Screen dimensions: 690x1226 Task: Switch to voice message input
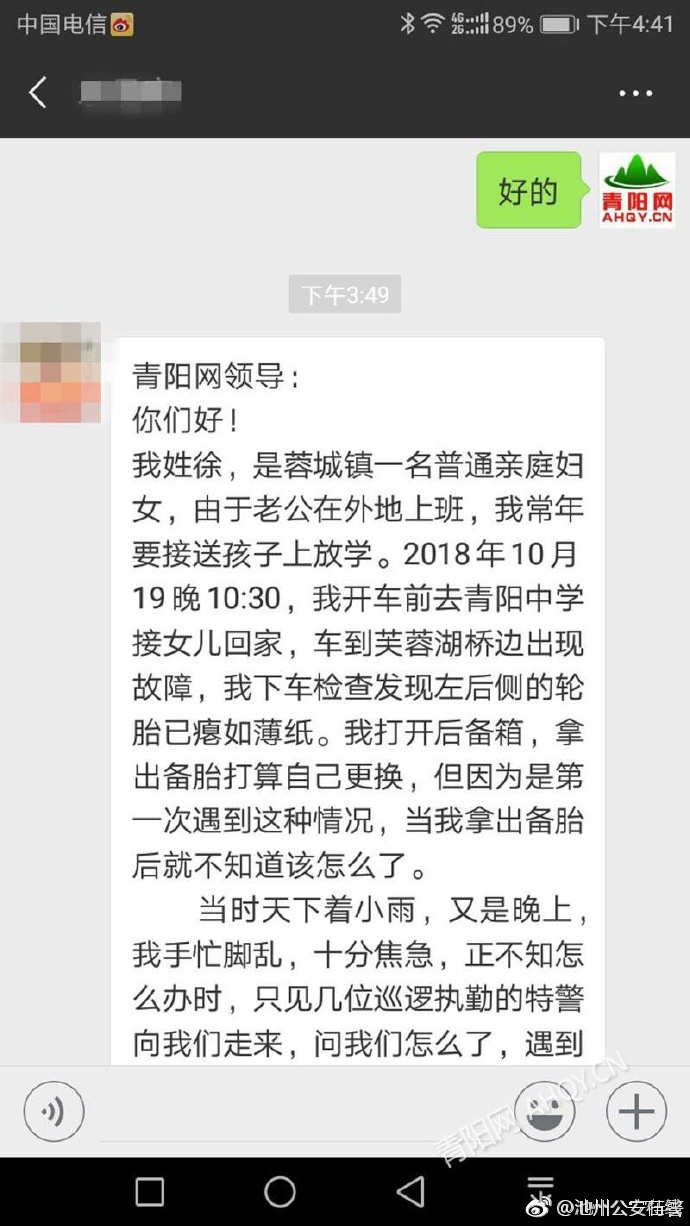point(54,1111)
